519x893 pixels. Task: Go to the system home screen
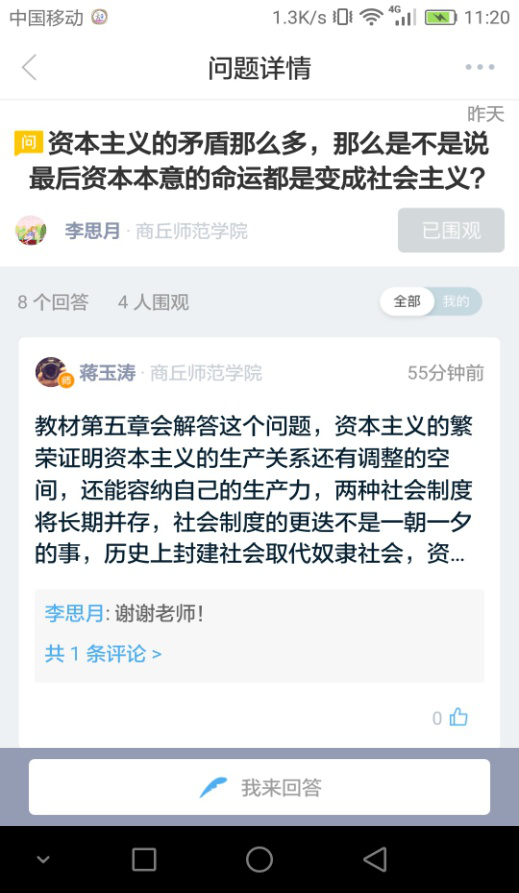(259, 859)
